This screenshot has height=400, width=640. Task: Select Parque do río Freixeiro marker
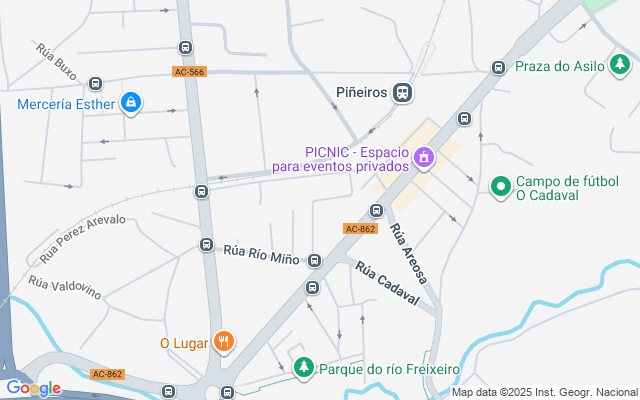303,368
